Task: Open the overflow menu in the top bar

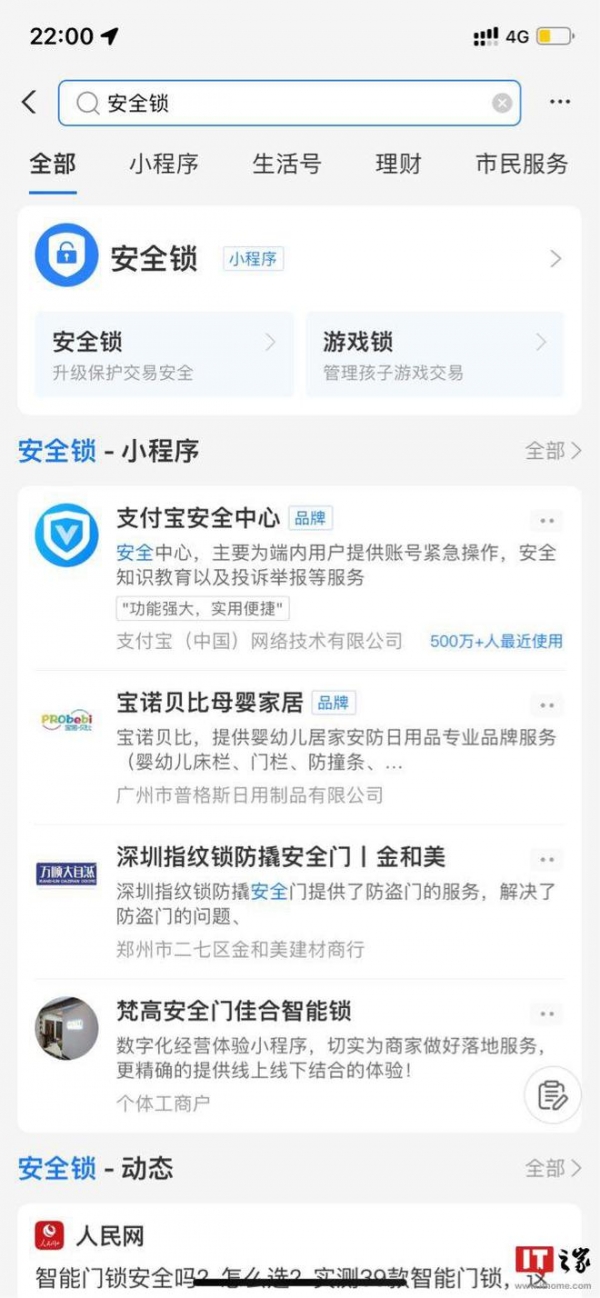Action: click(x=560, y=102)
